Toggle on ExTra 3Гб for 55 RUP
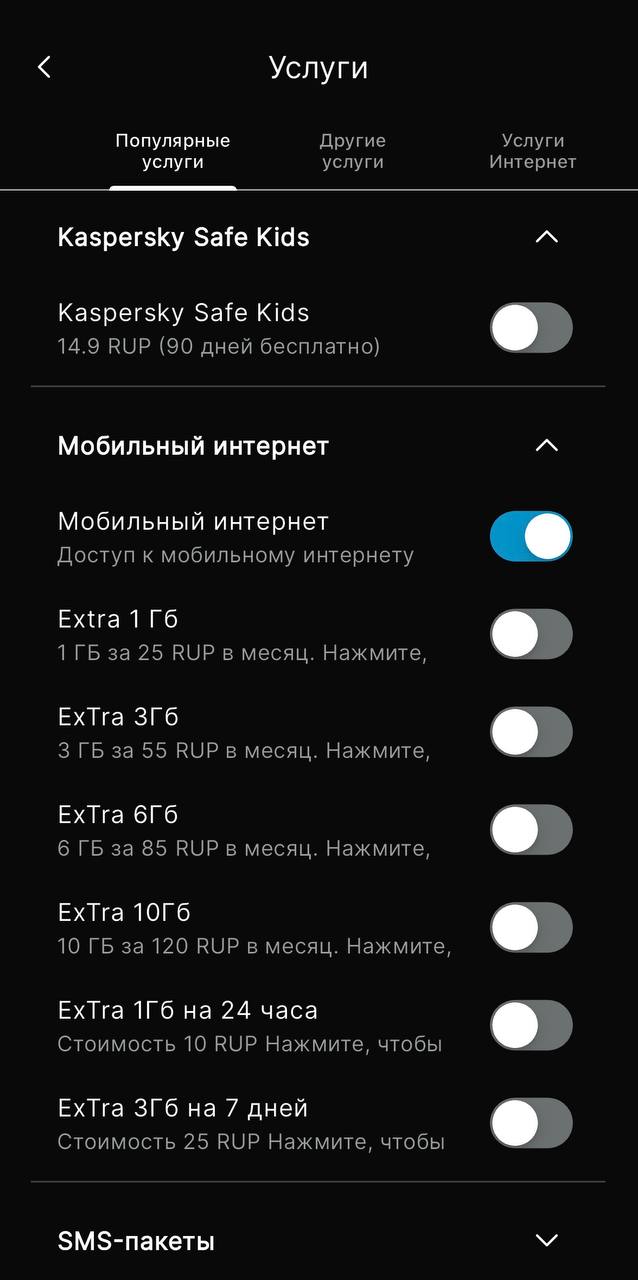This screenshot has height=1280, width=638. tap(531, 733)
